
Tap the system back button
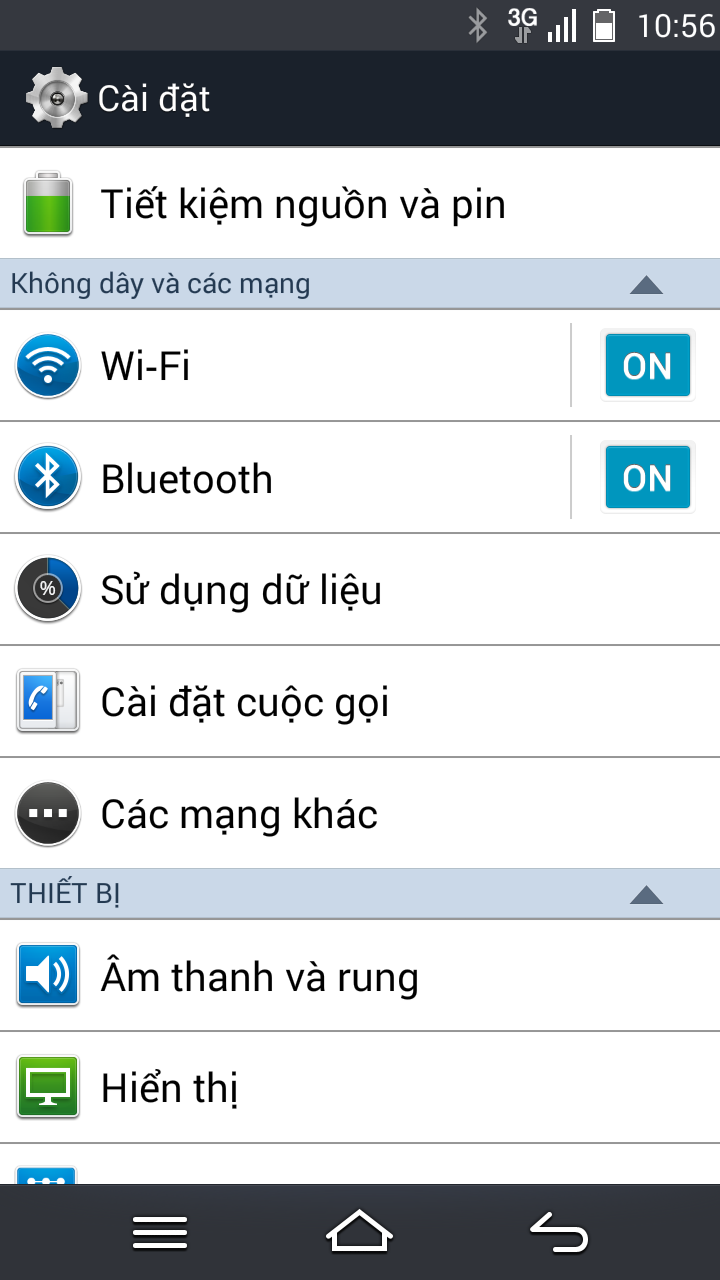558,1232
